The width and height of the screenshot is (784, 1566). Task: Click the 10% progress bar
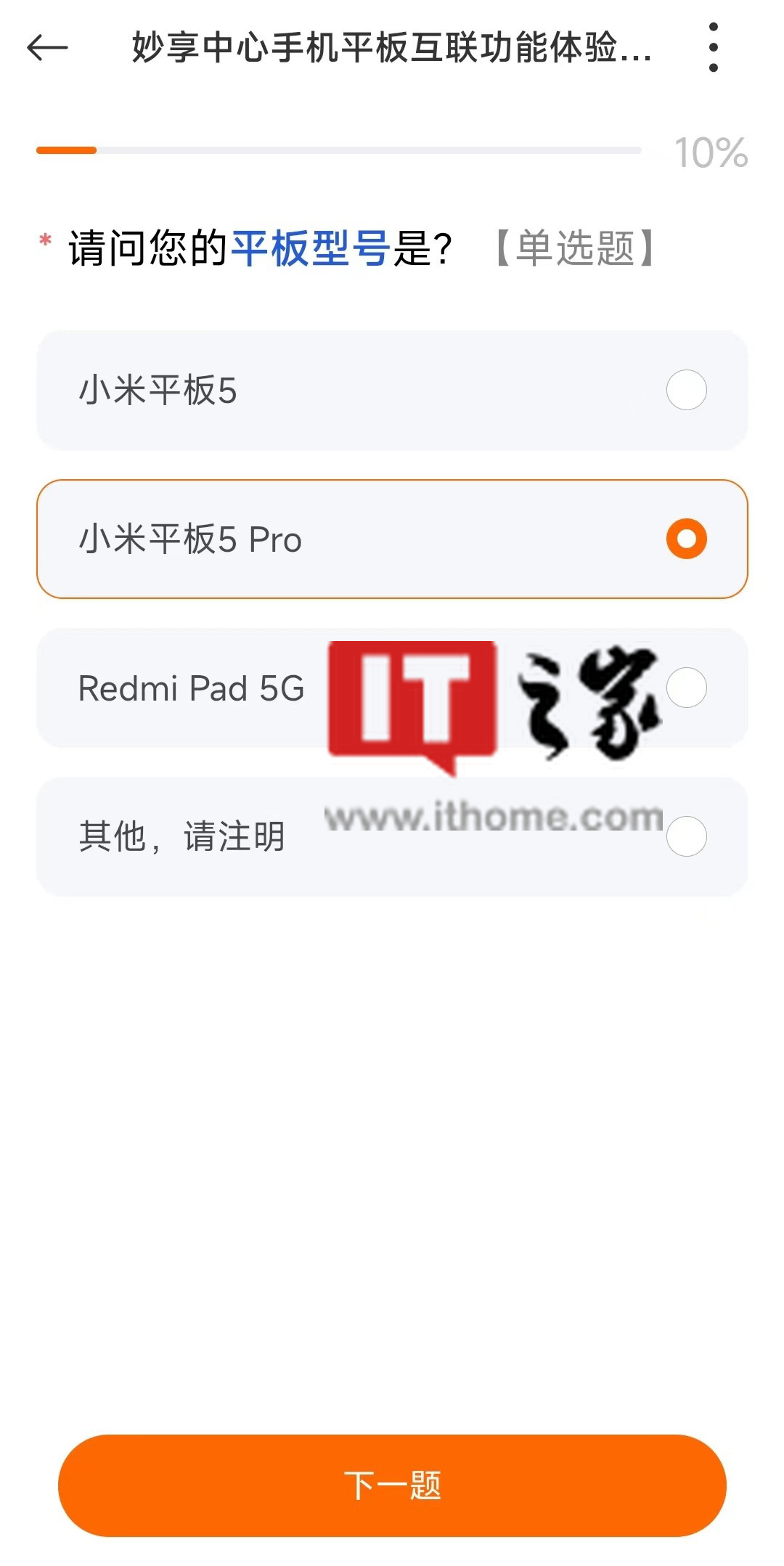coord(341,150)
